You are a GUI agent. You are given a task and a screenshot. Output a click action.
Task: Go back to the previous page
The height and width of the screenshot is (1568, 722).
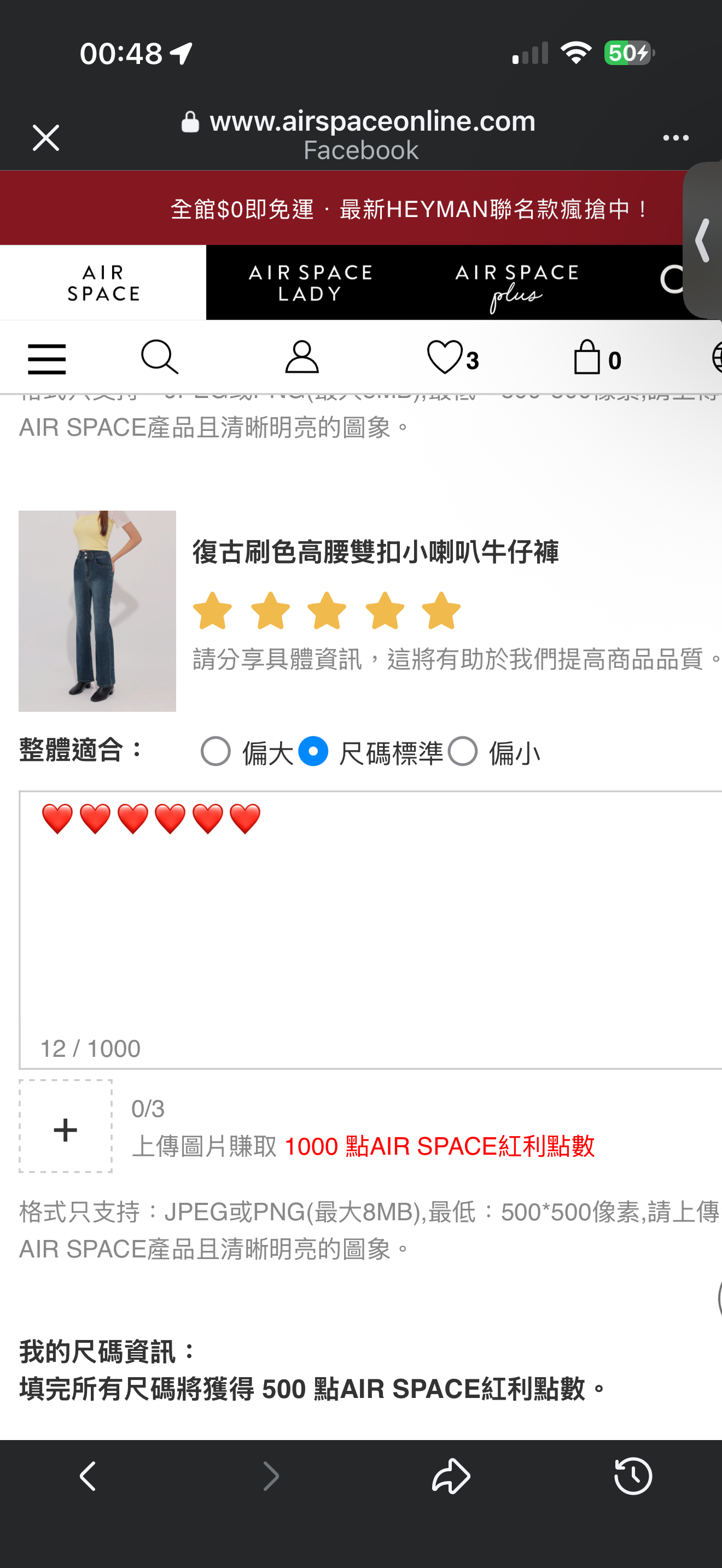click(88, 1476)
